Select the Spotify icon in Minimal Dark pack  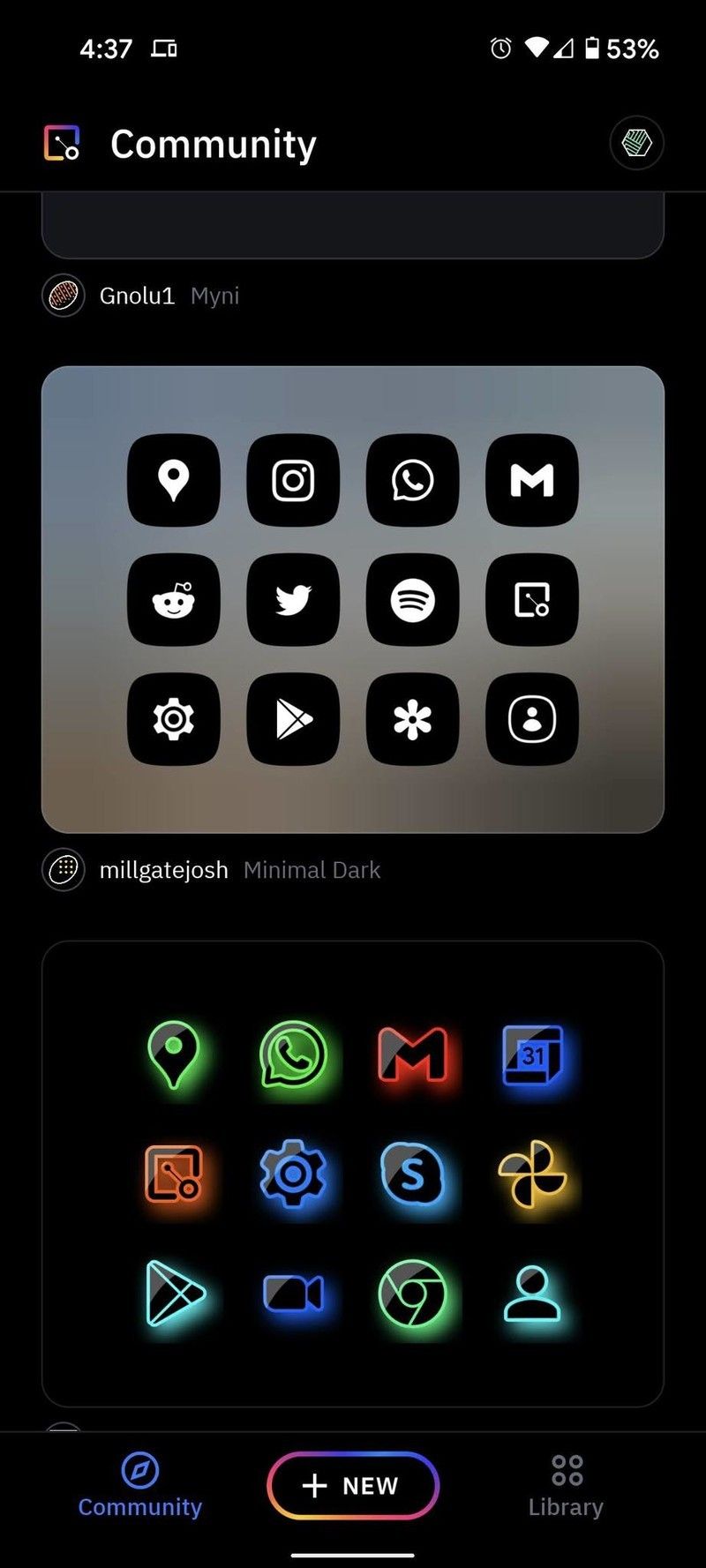coord(412,601)
